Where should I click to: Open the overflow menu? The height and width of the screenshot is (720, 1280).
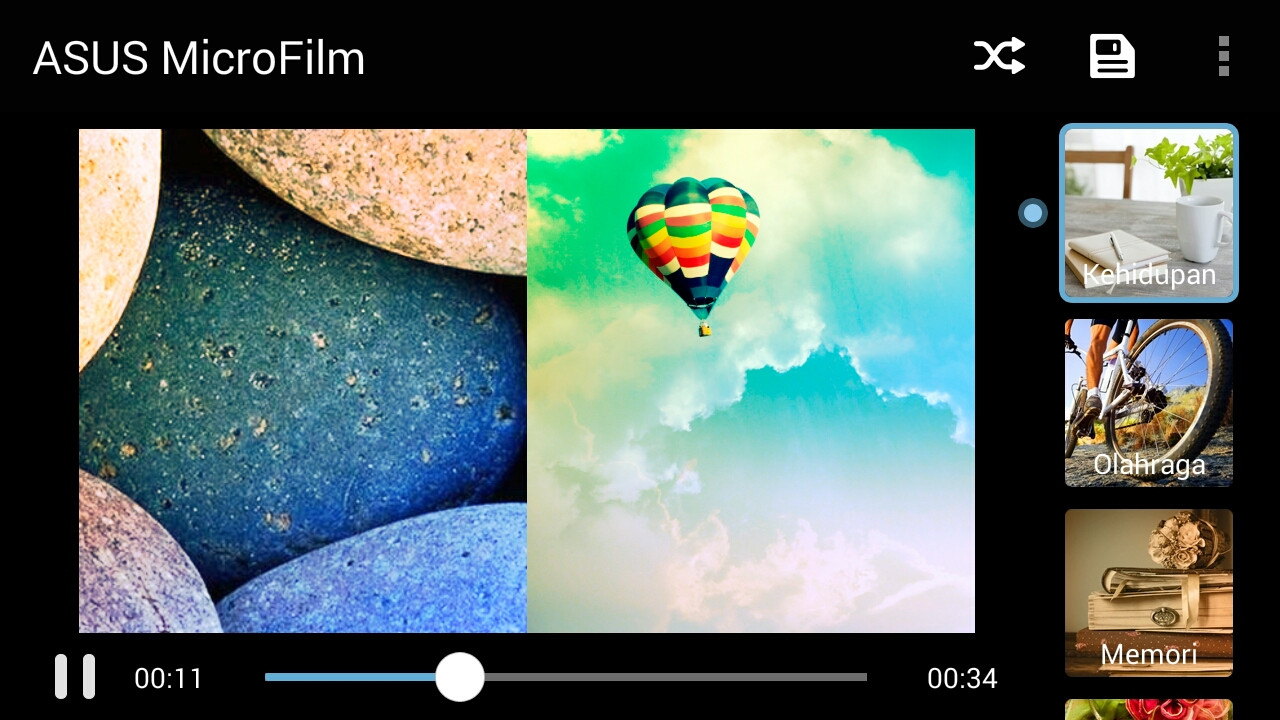pyautogui.click(x=1223, y=56)
